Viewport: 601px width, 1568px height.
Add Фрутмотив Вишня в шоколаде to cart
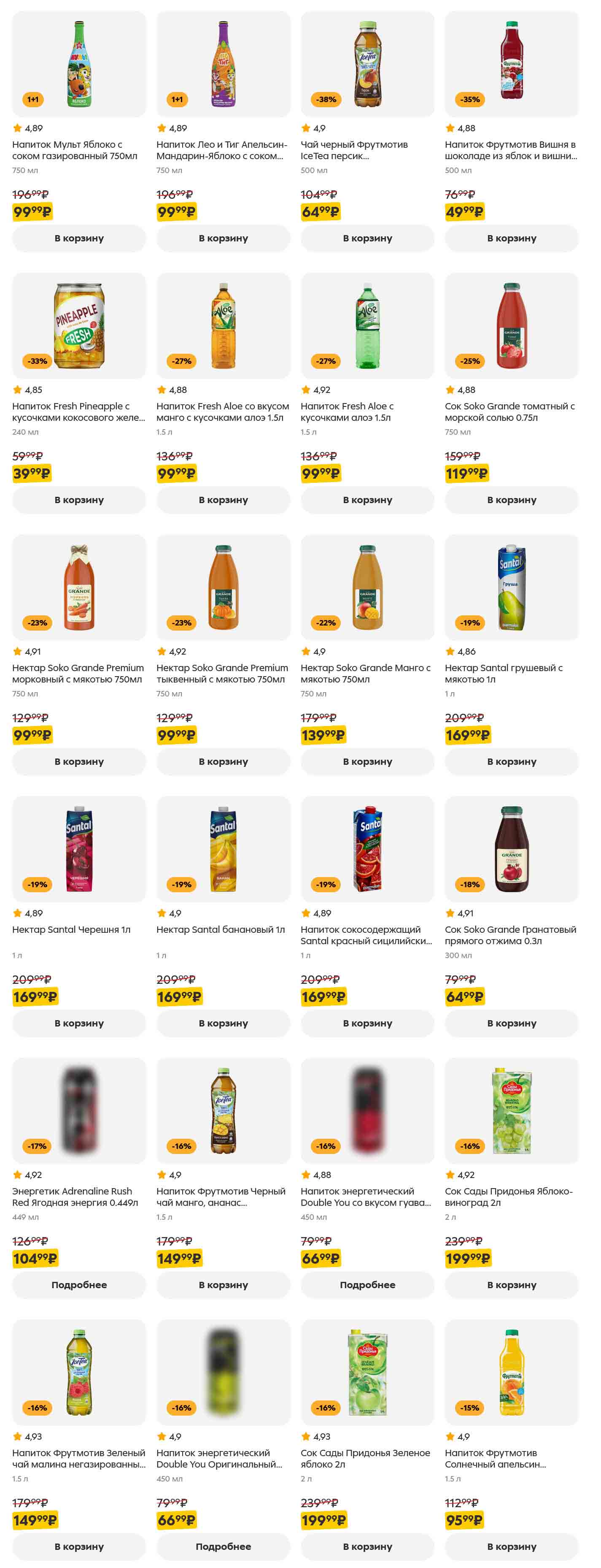tap(512, 238)
